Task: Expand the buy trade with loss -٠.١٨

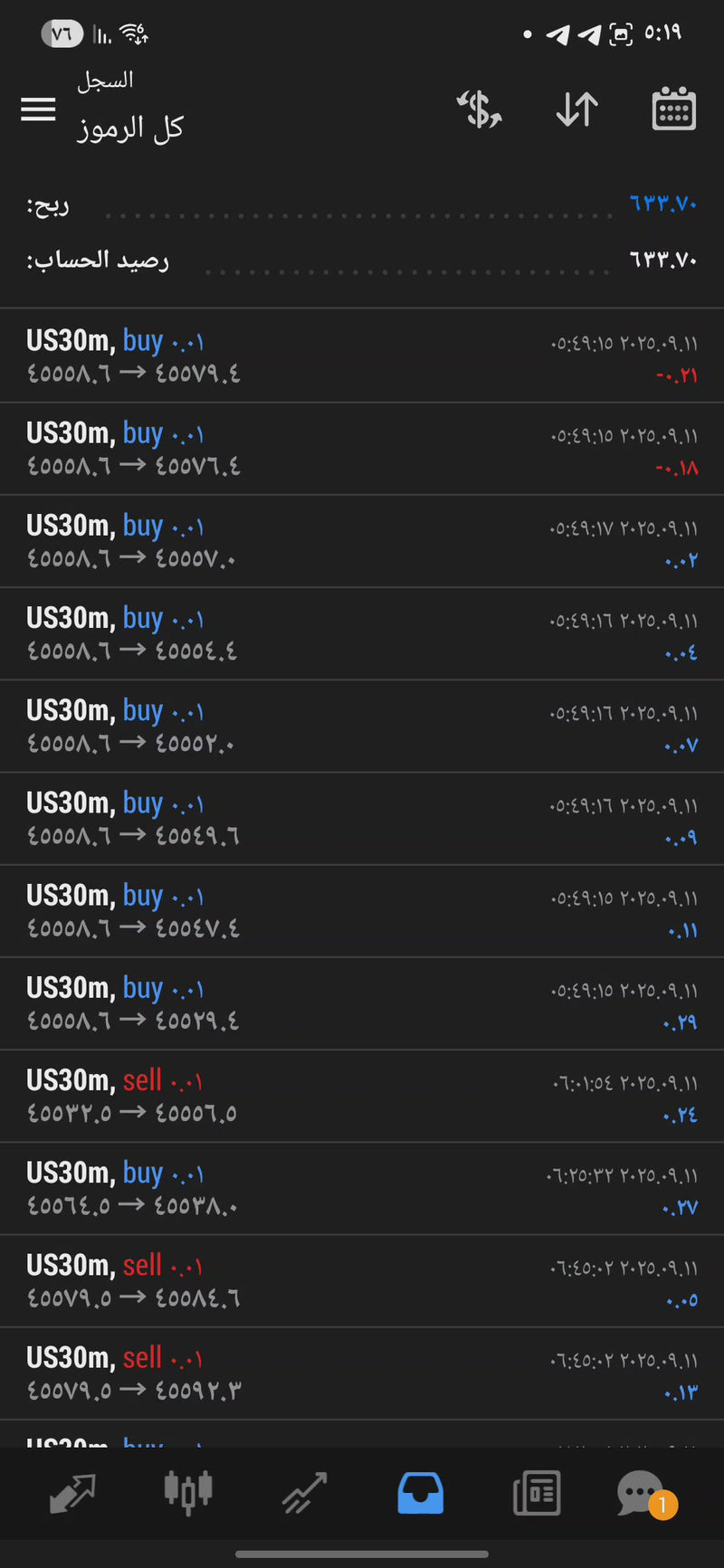Action: (362, 450)
